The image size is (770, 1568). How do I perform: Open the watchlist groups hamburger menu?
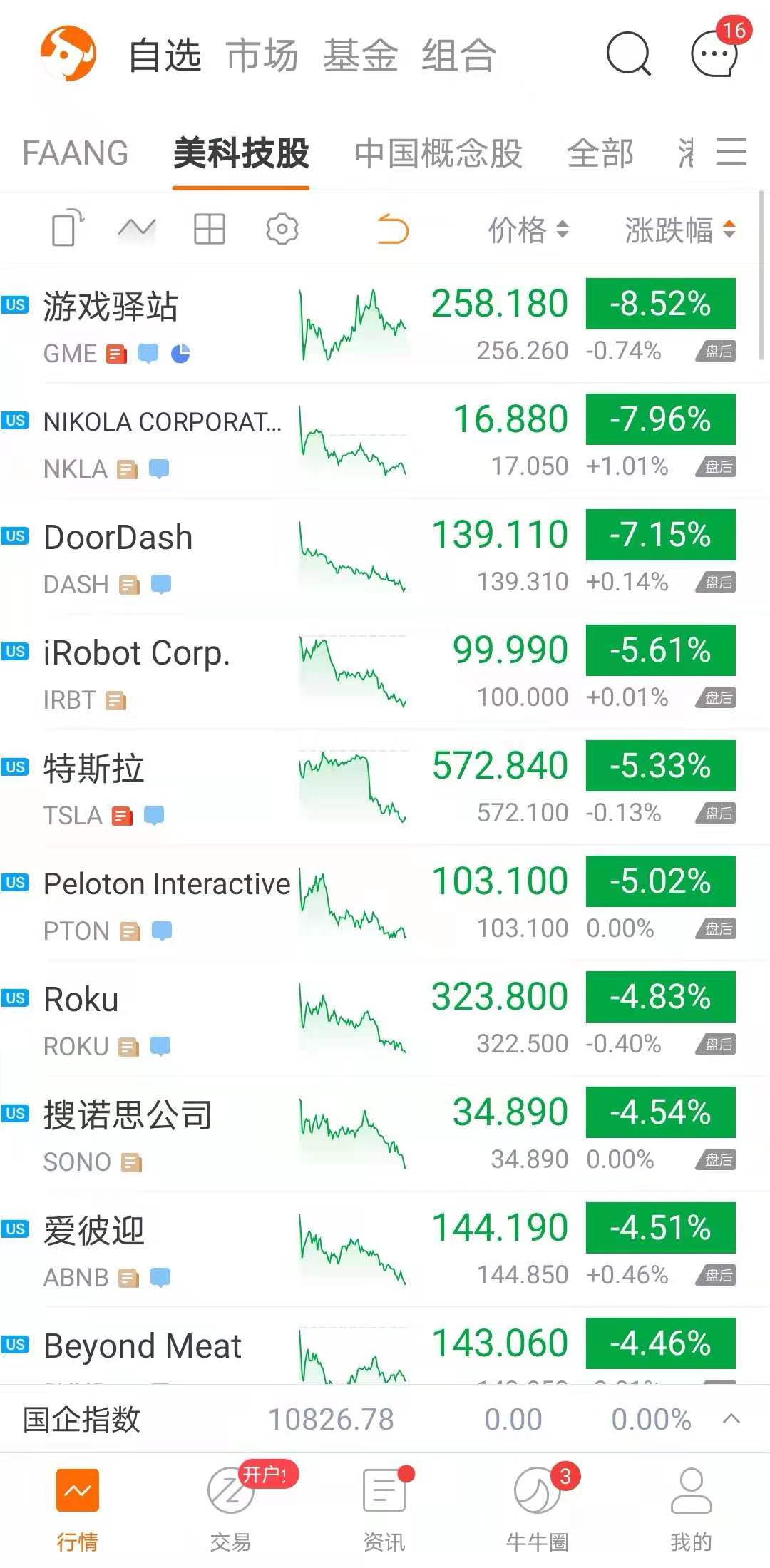(x=731, y=152)
